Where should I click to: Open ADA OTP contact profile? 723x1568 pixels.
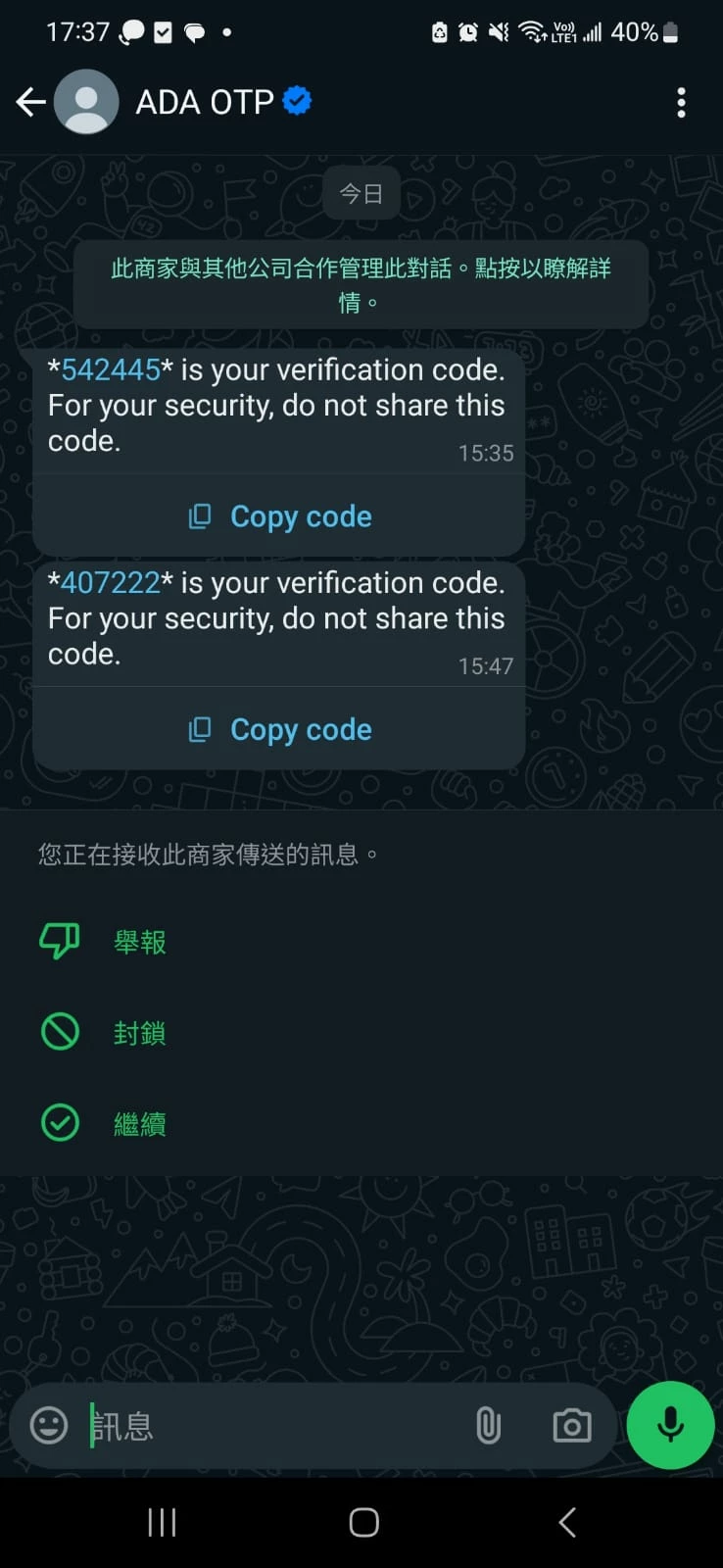[x=204, y=102]
